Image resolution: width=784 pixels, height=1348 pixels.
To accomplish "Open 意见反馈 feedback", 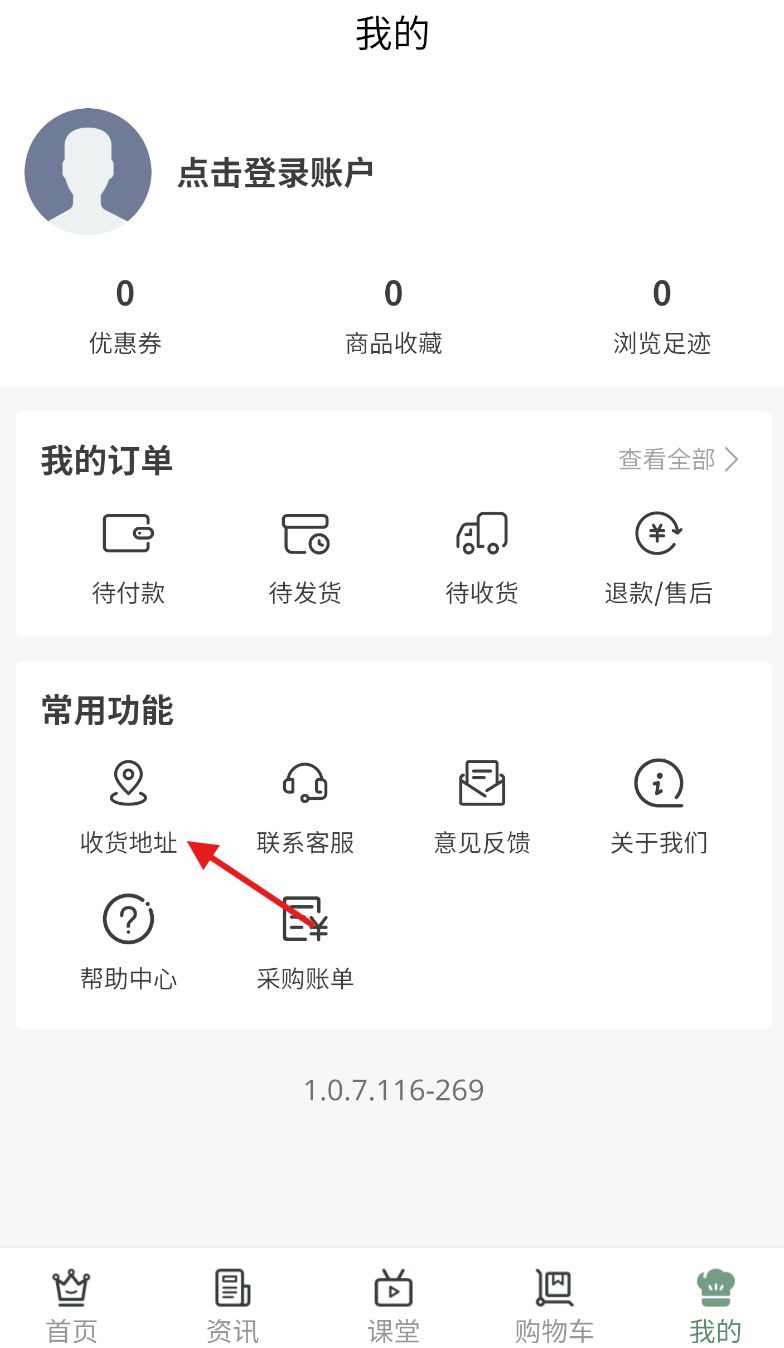I will [x=482, y=808].
